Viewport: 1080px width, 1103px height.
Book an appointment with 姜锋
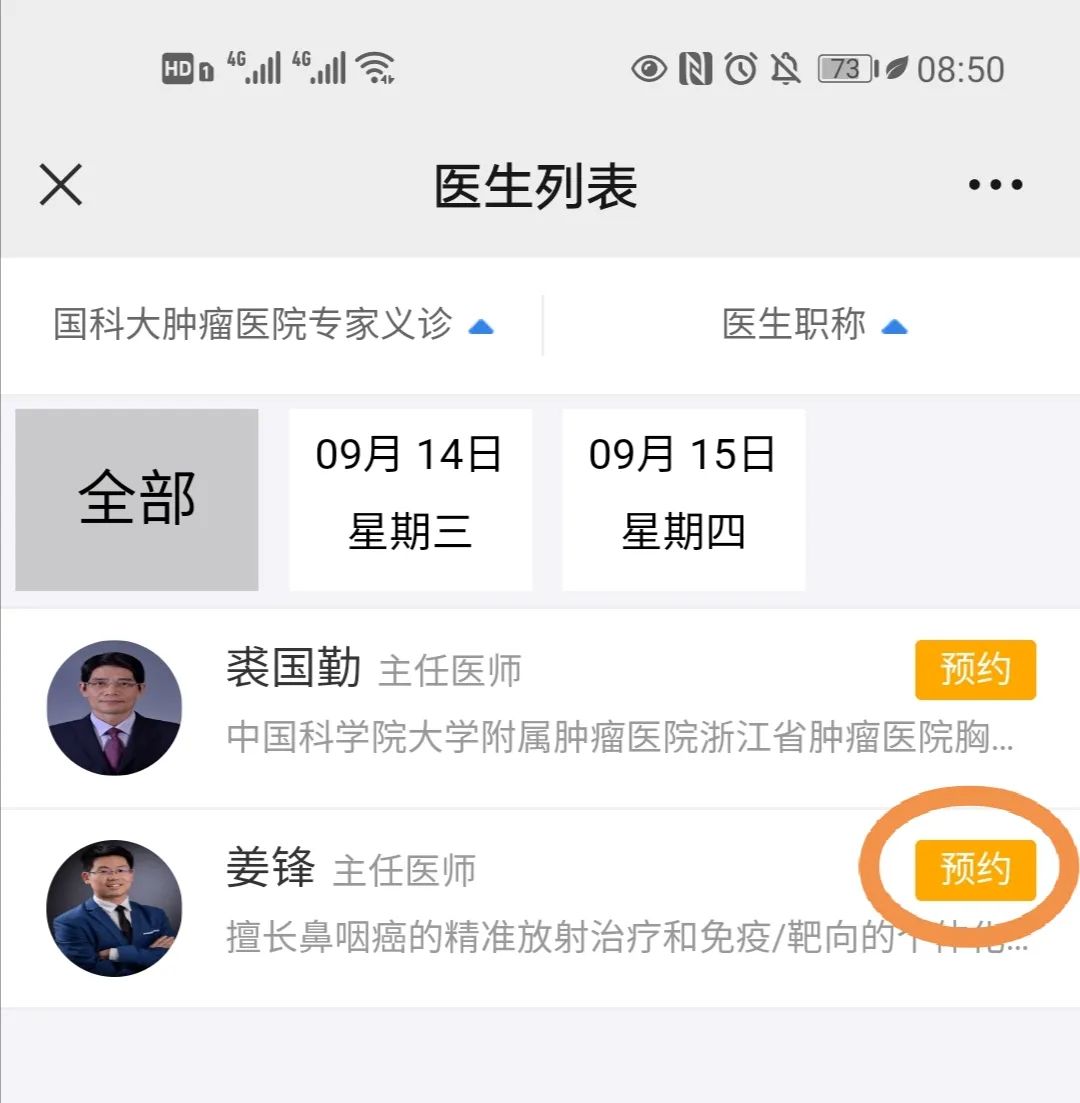pos(975,870)
